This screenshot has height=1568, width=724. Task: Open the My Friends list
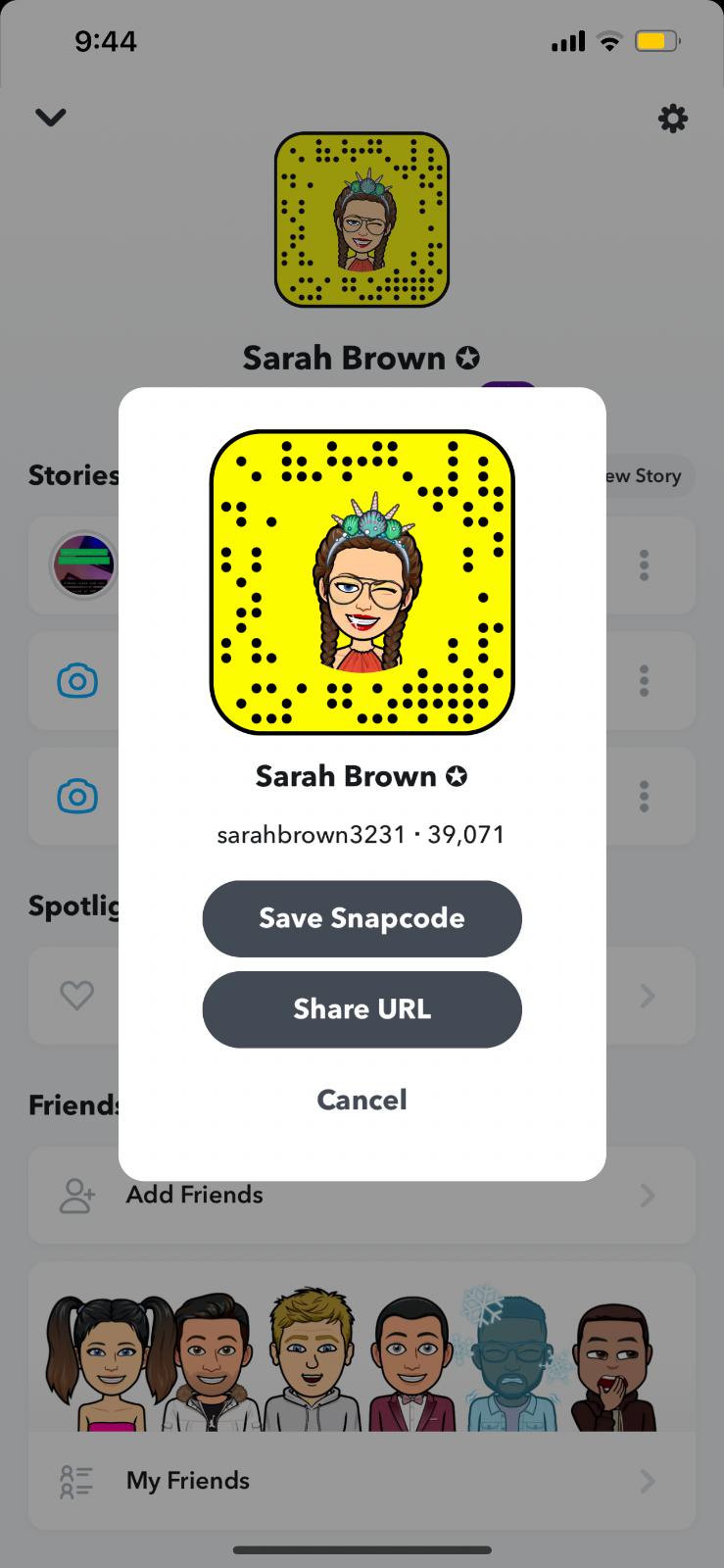(x=362, y=1480)
